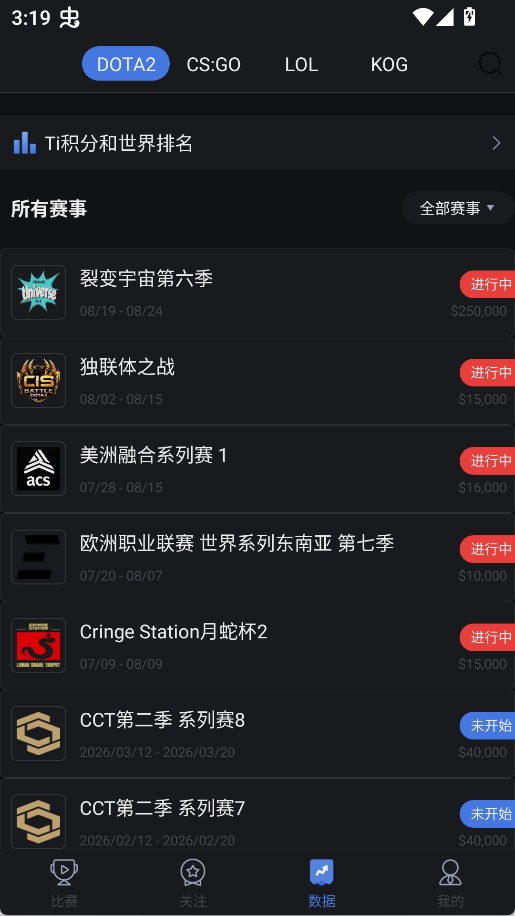Go to the 关注 bottom tab
Screen dimensions: 515x916
(x=193, y=883)
